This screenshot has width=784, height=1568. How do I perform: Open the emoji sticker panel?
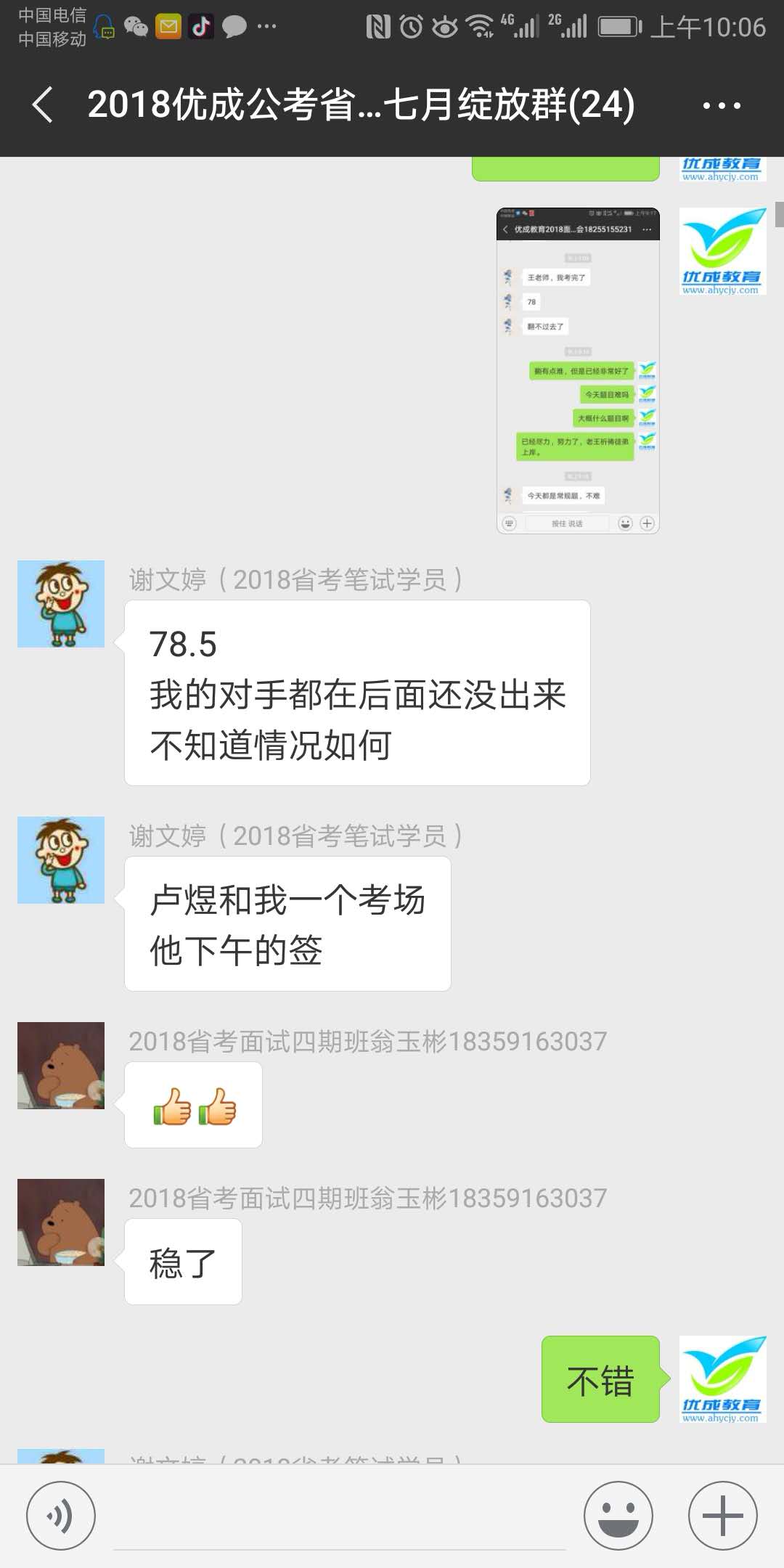point(618,1516)
